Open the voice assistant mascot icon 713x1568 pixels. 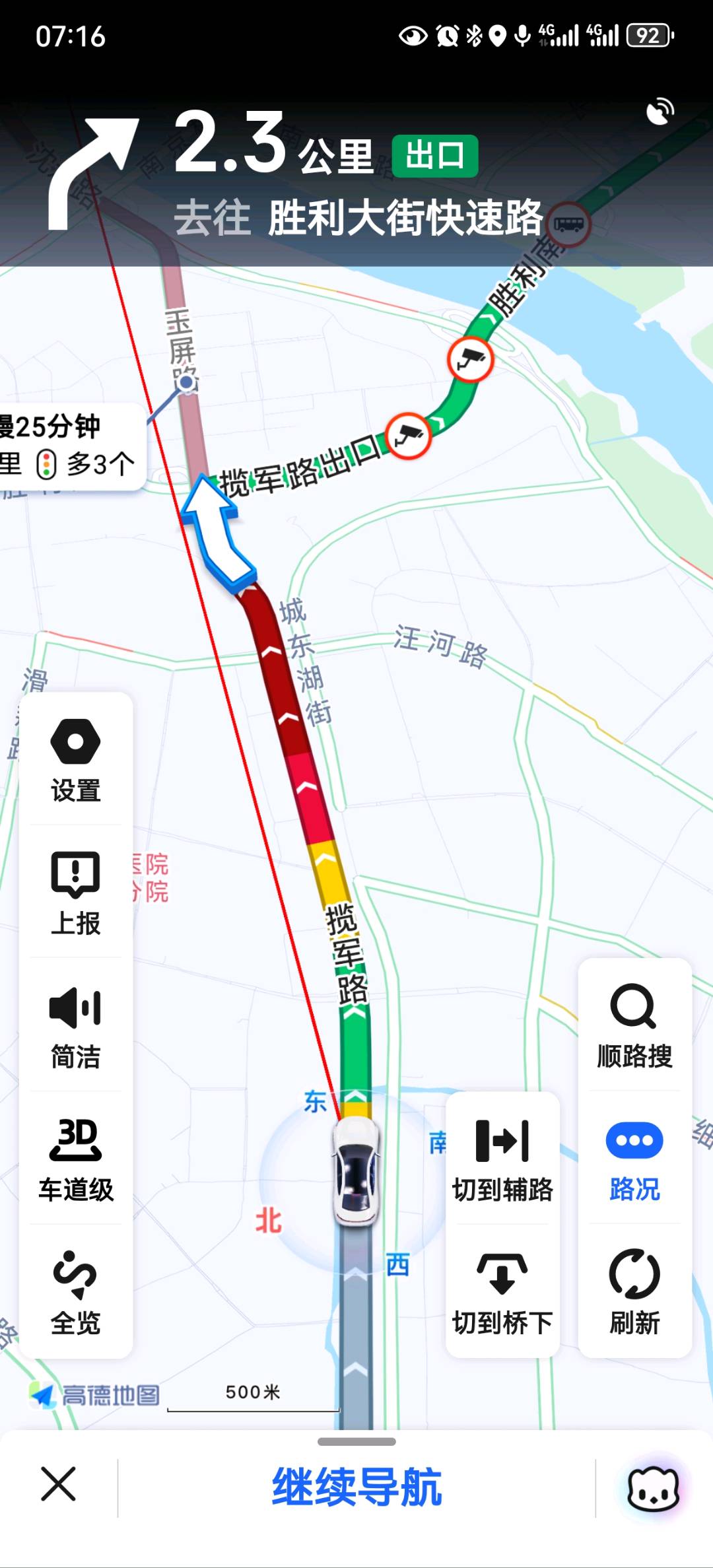[x=653, y=1488]
